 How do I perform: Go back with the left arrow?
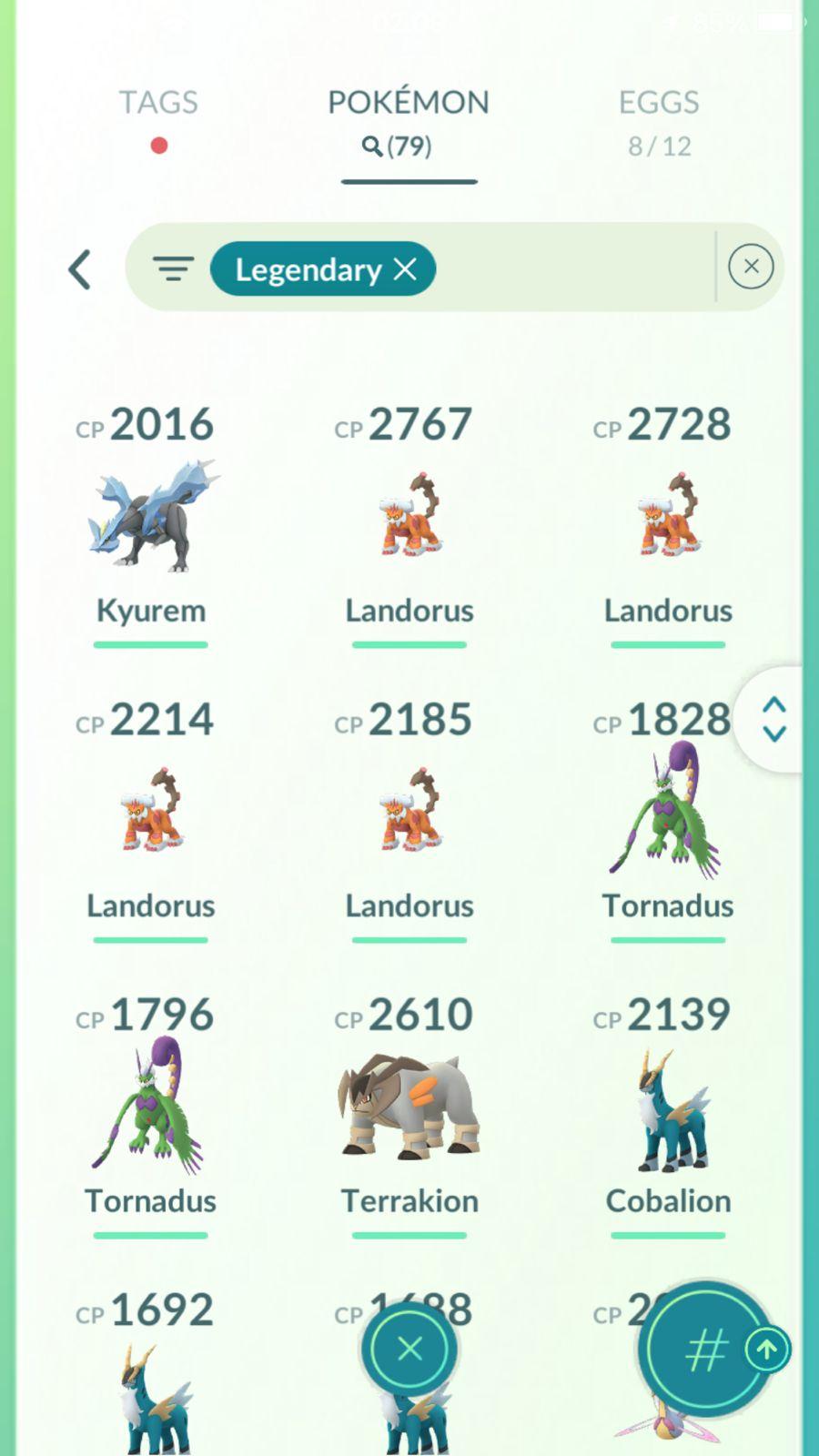click(x=80, y=269)
